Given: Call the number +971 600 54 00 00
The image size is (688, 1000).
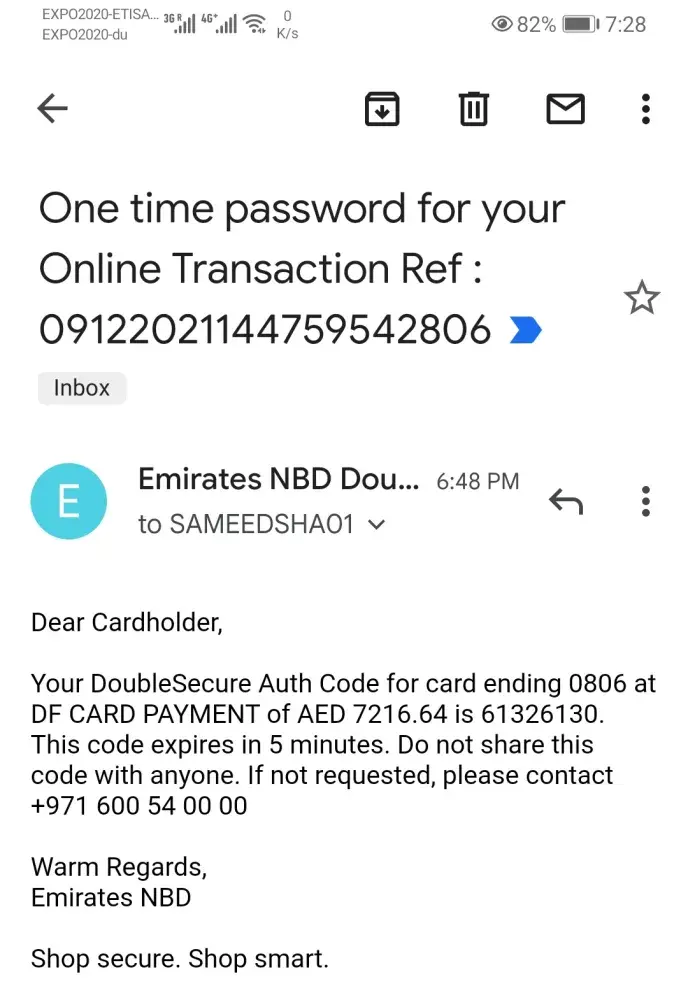Looking at the screenshot, I should tap(139, 806).
